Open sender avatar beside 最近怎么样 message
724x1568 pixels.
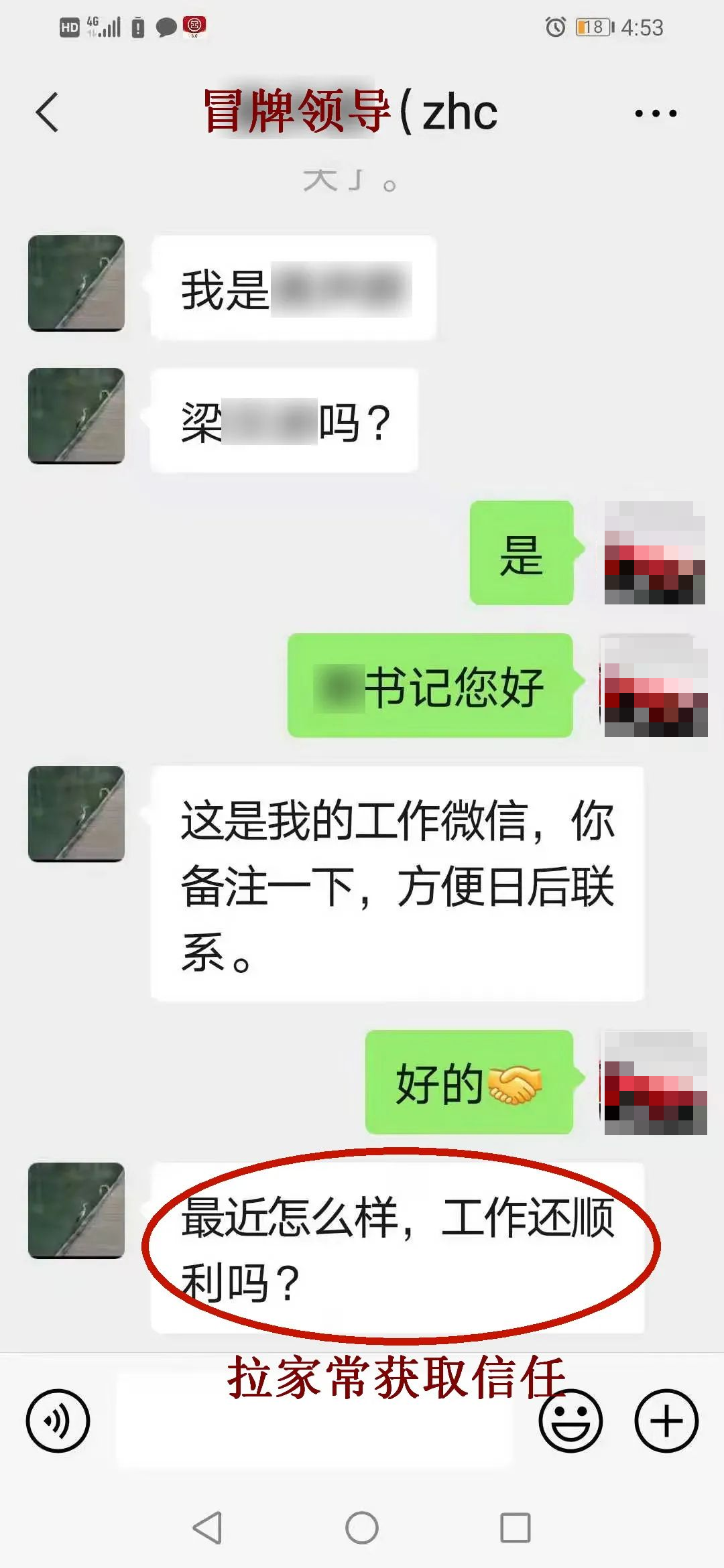click(x=76, y=1210)
